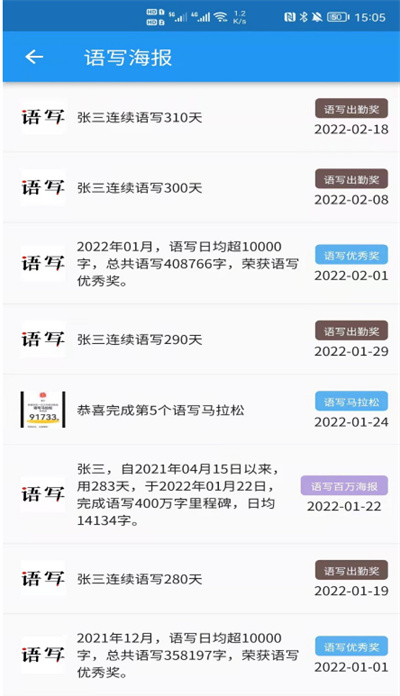Open the 张三连续语写280天 poster row
The height and width of the screenshot is (696, 400).
pyautogui.click(x=200, y=579)
